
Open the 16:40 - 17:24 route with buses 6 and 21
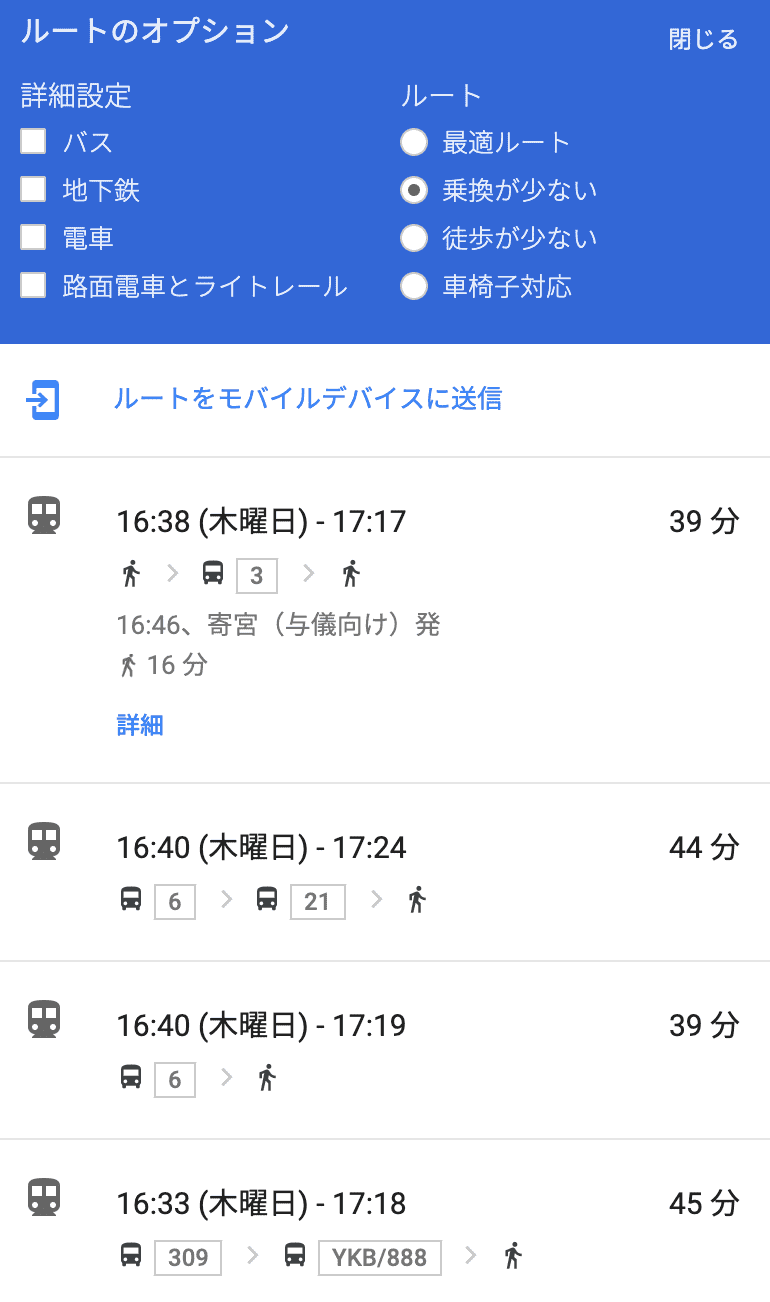click(385, 872)
